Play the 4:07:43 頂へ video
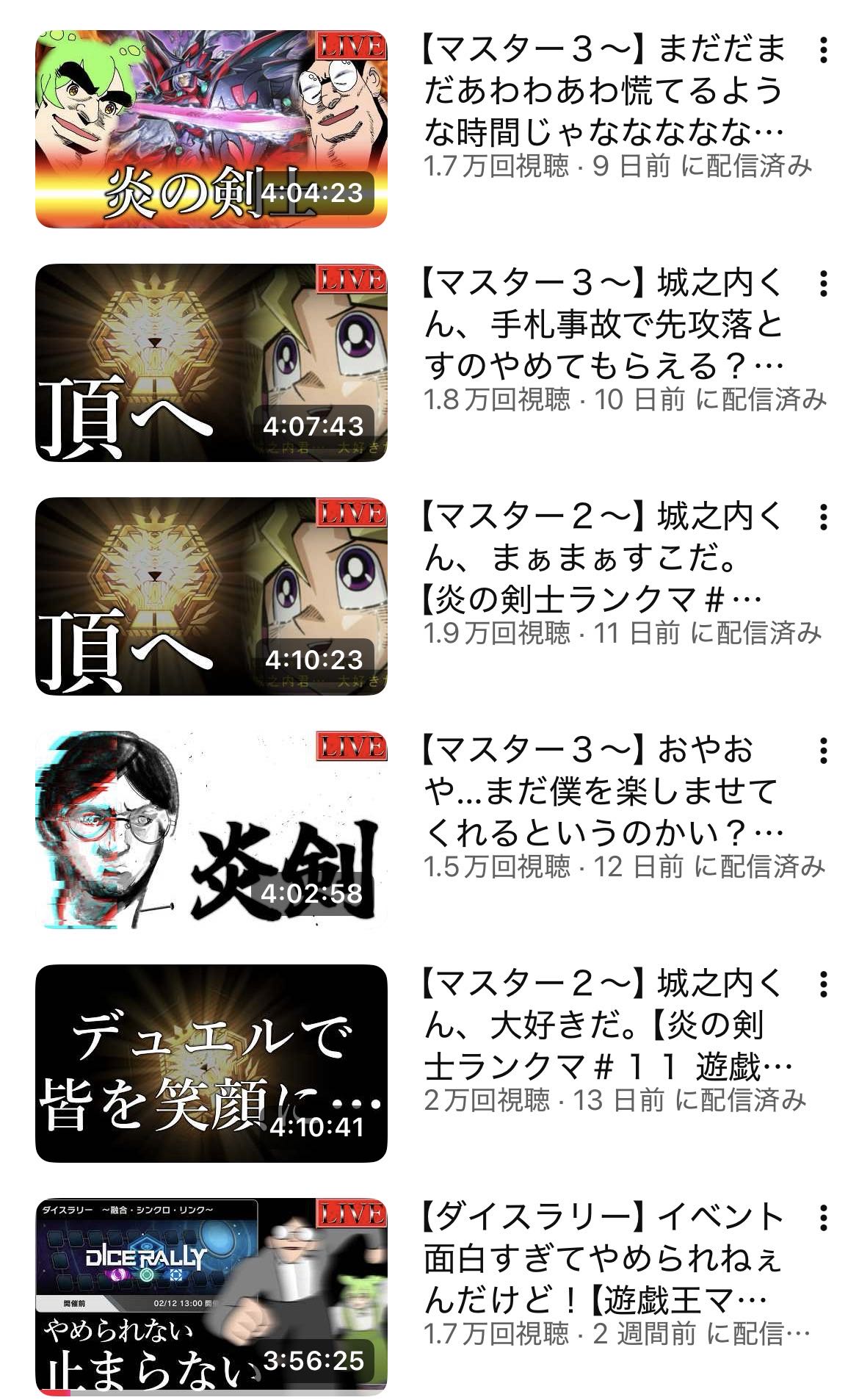Screen dimensions: 859x1400 pyautogui.click(x=211, y=362)
